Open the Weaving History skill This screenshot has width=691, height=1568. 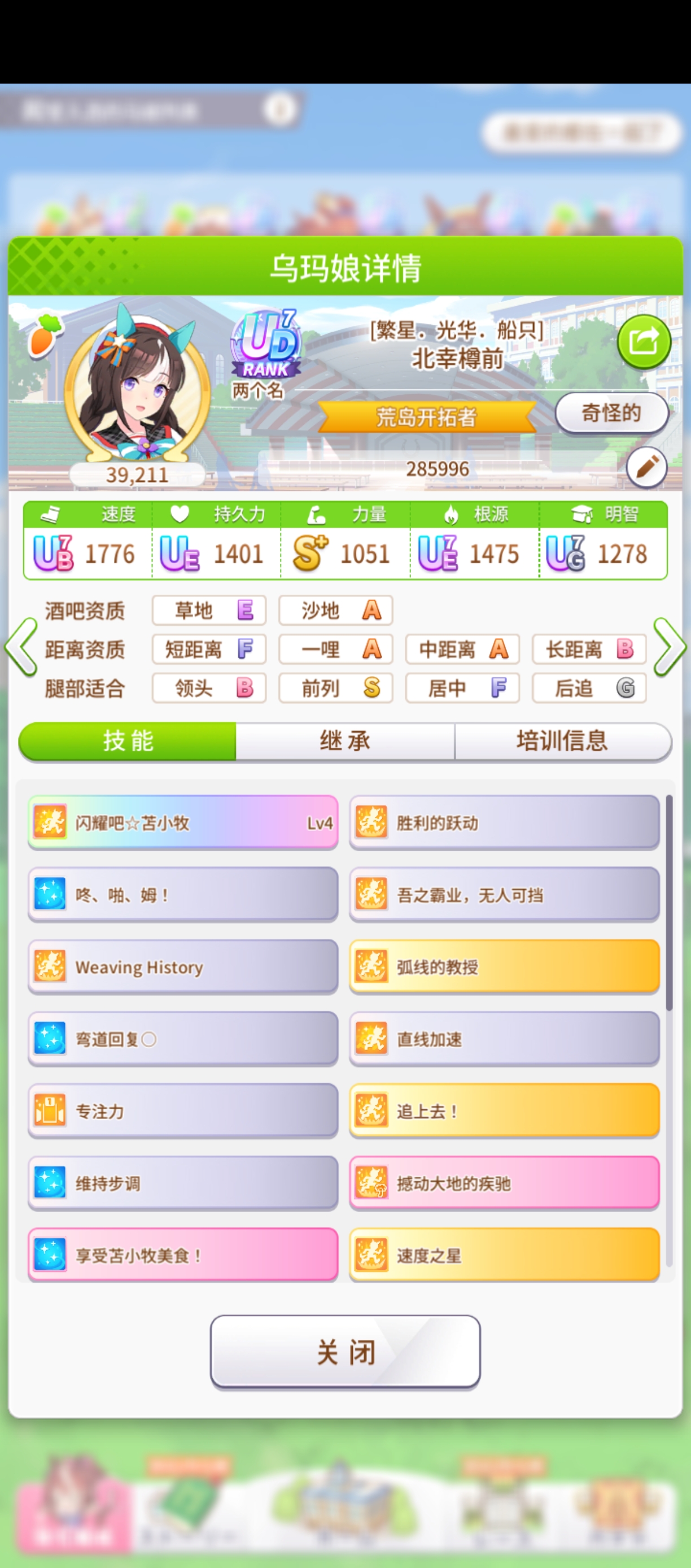(182, 967)
